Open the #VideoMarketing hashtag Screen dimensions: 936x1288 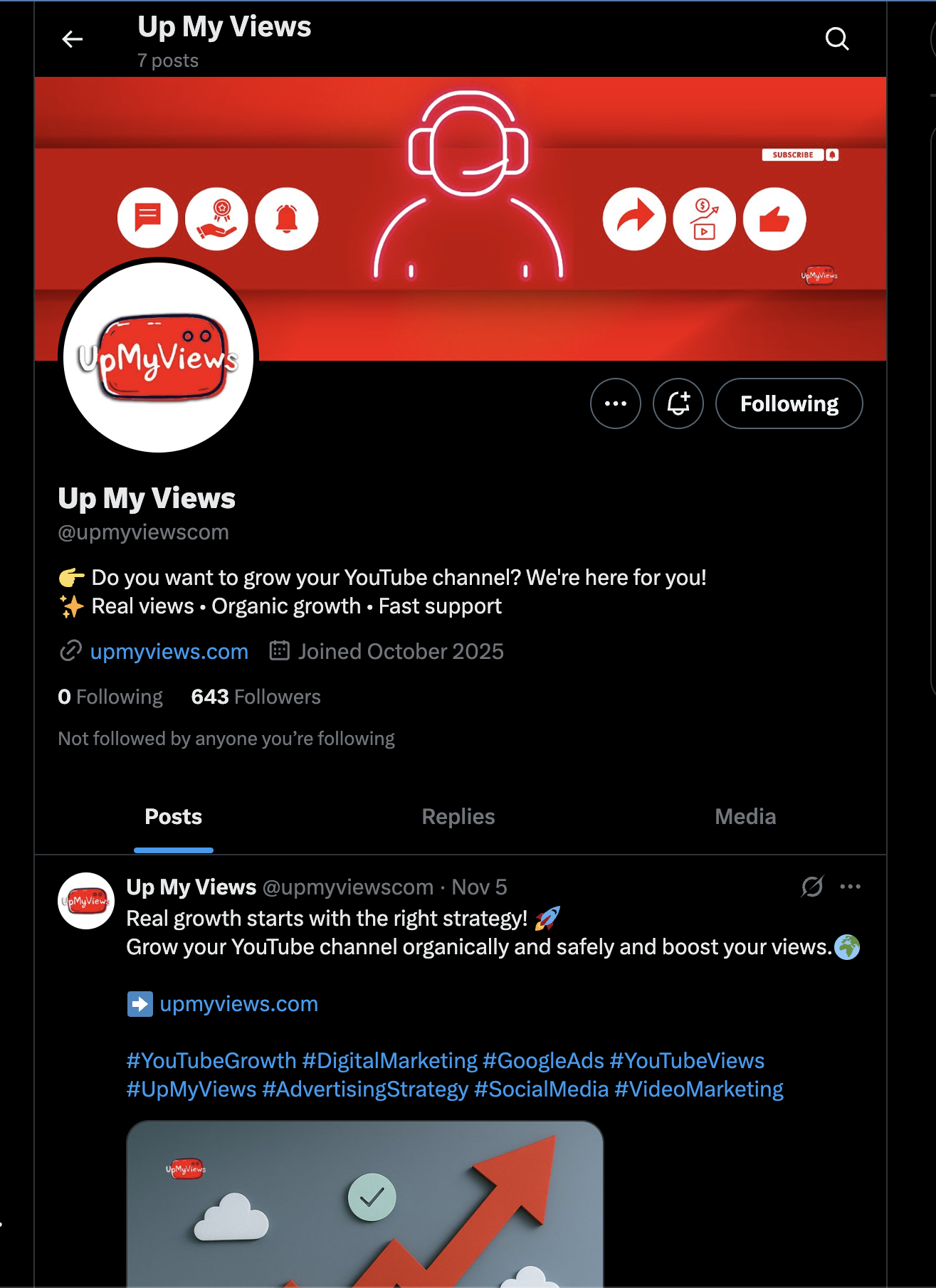[x=699, y=1089]
